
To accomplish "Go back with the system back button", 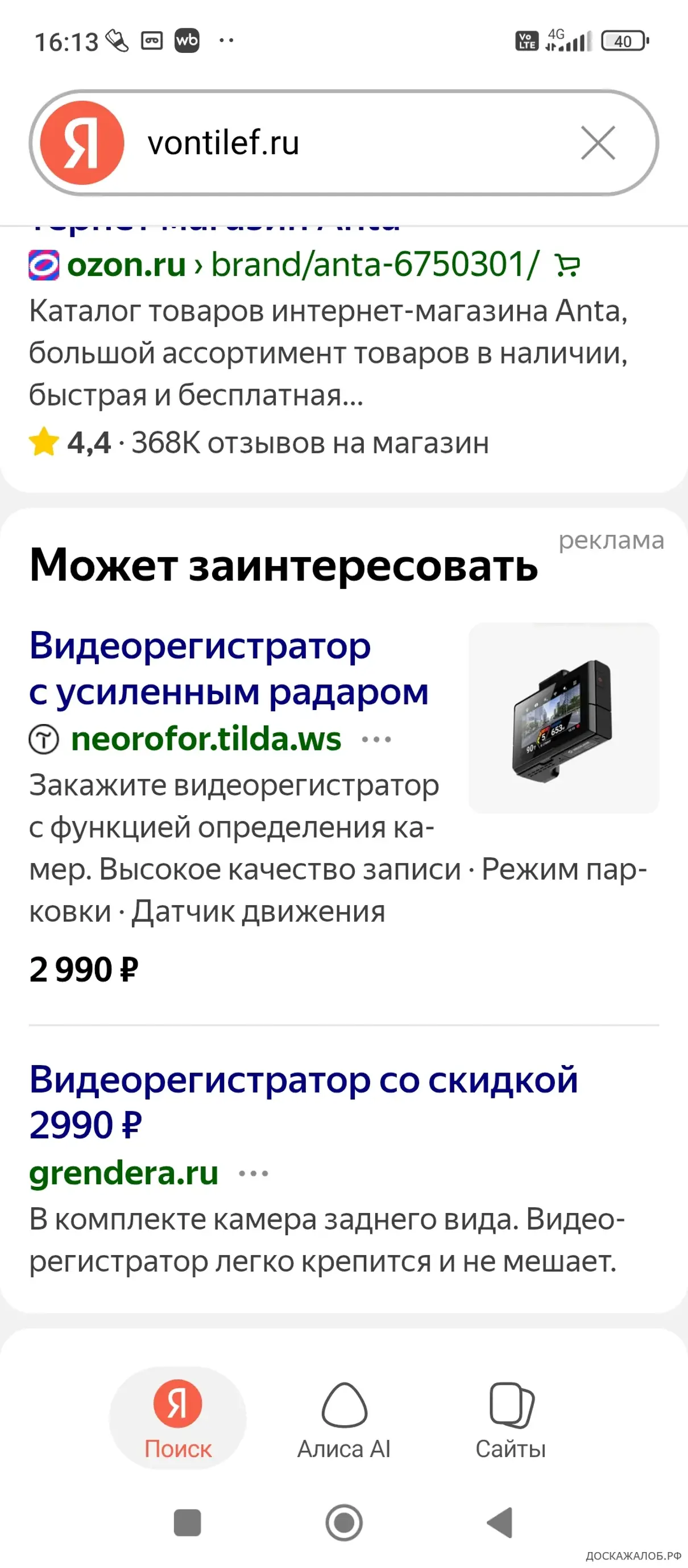I will [500, 1522].
